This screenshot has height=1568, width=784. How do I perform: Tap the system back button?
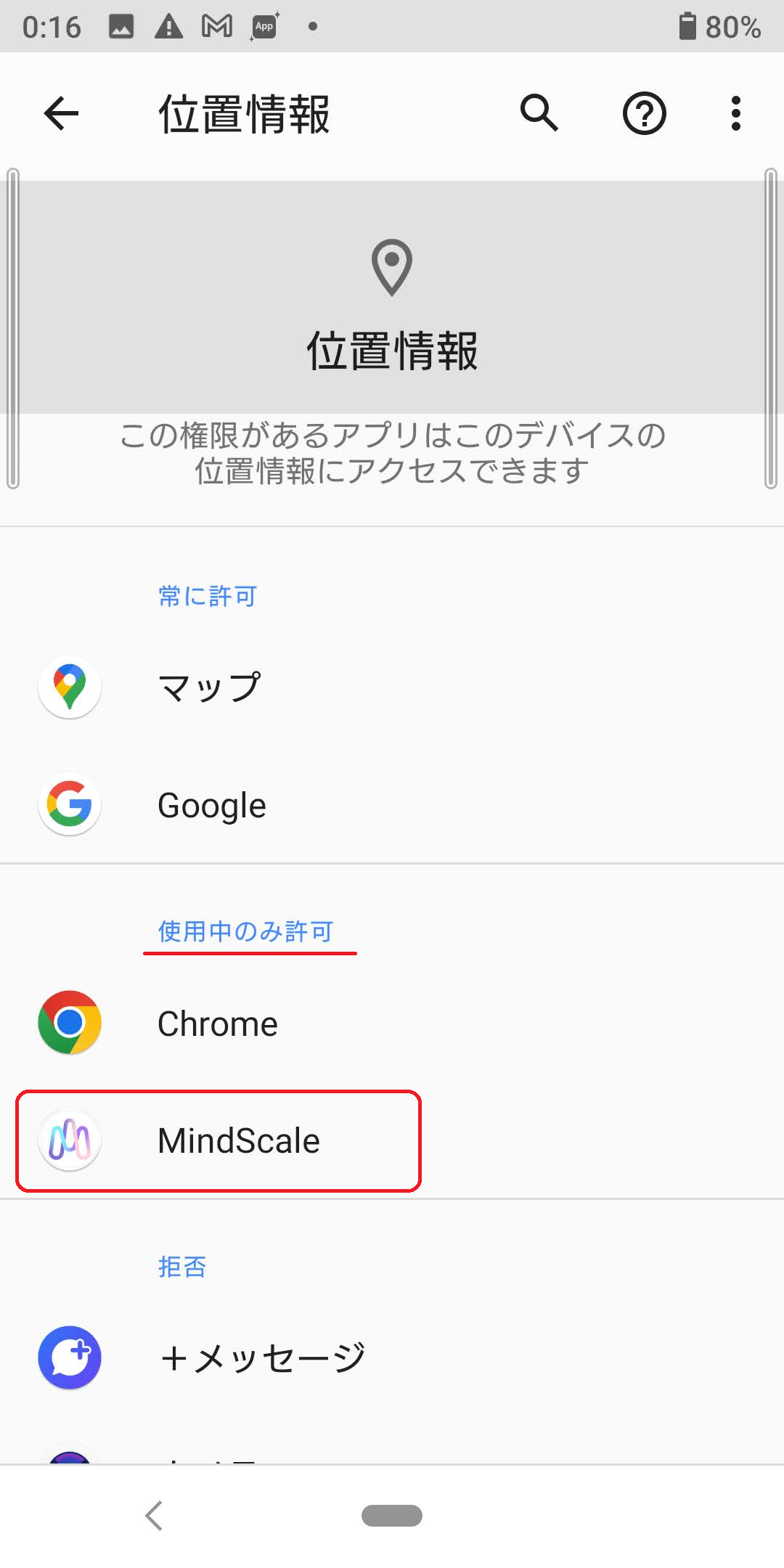point(154,1516)
